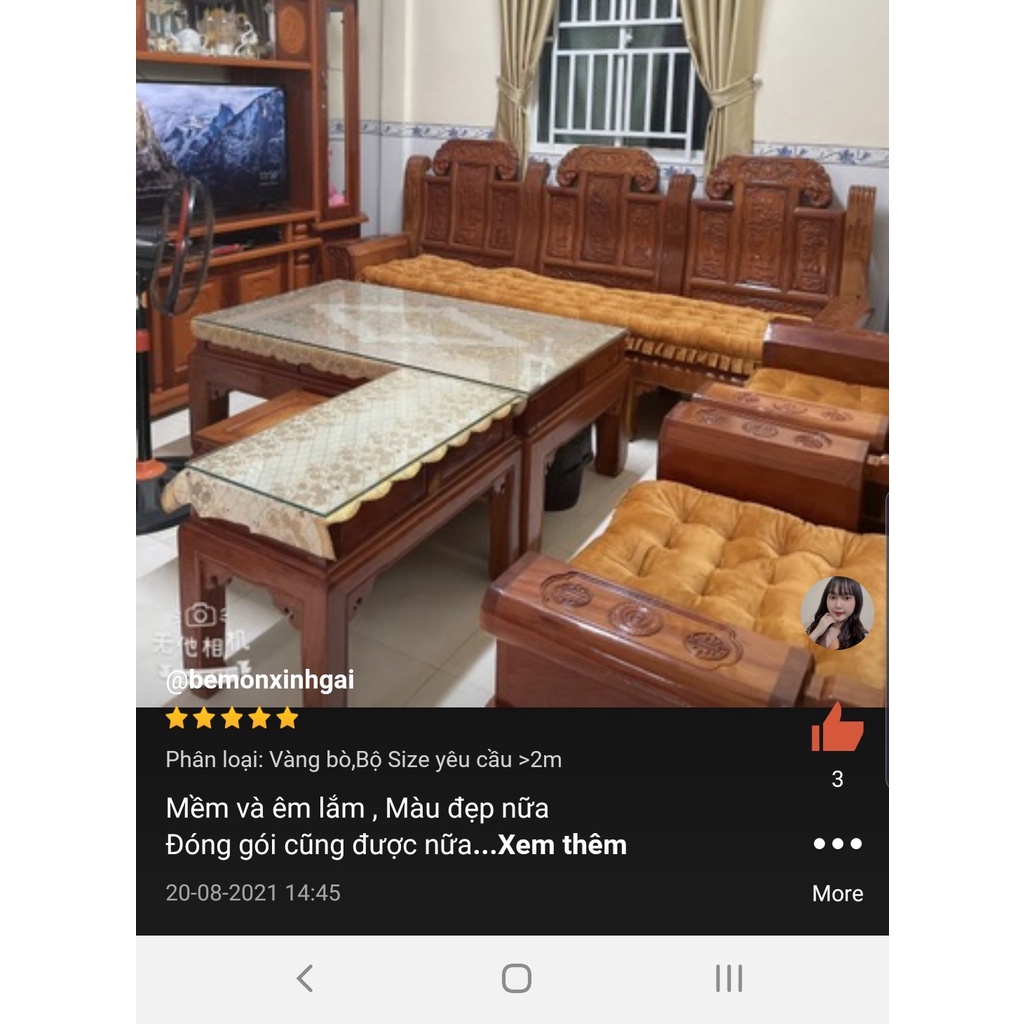Go back using the system back button

tap(305, 978)
